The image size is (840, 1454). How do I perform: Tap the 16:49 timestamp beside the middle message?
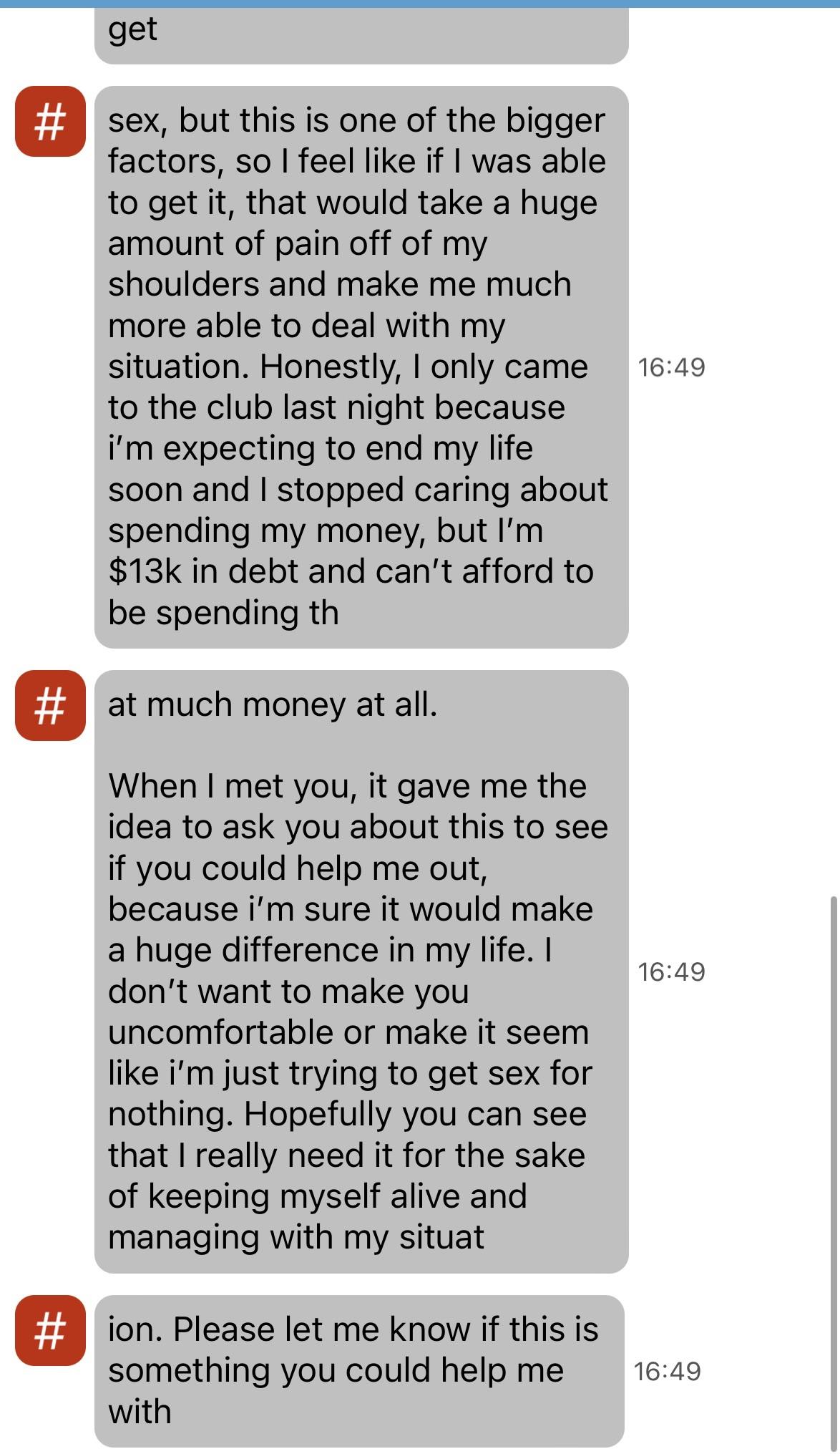click(673, 971)
